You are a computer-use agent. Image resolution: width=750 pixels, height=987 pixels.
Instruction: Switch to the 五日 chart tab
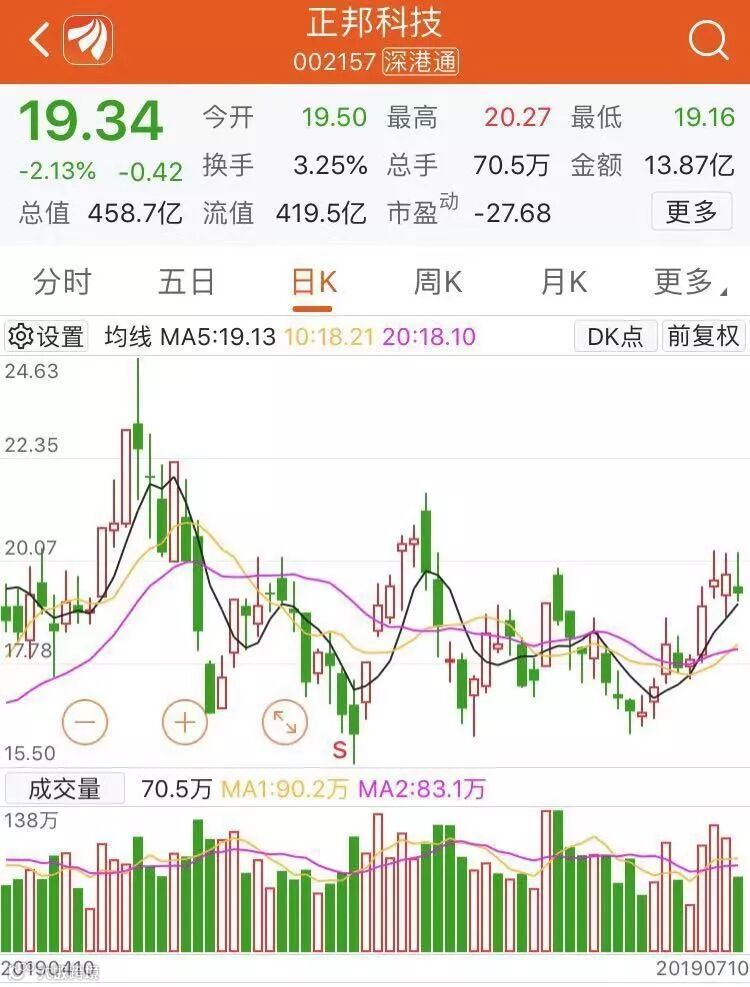(x=186, y=282)
